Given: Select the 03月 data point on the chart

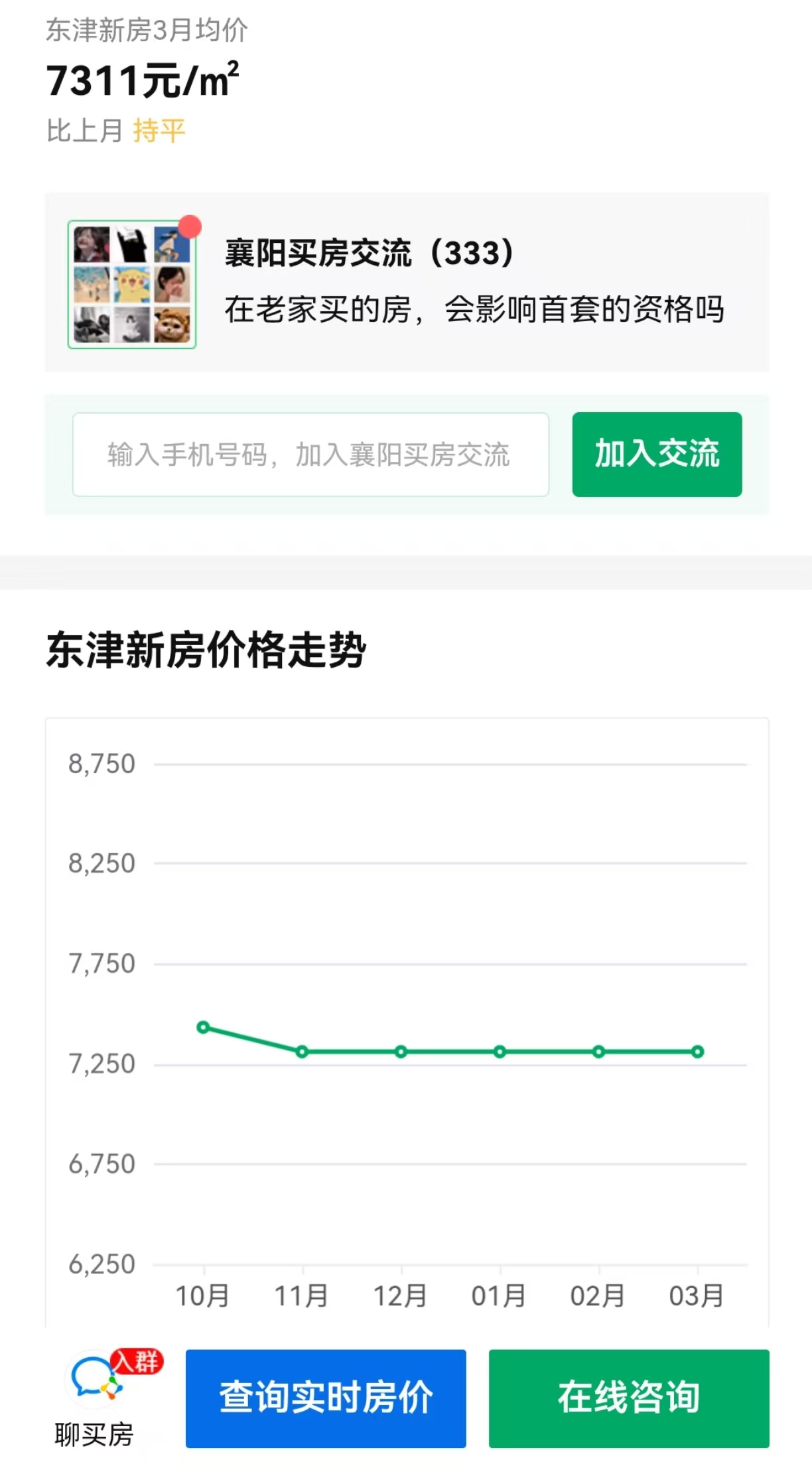Looking at the screenshot, I should 697,1051.
